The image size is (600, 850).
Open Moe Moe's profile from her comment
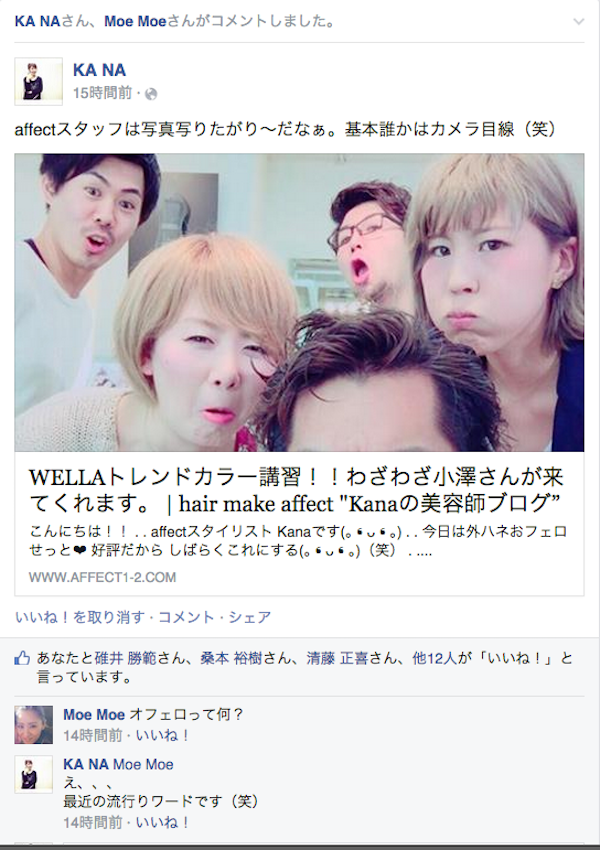pos(92,714)
